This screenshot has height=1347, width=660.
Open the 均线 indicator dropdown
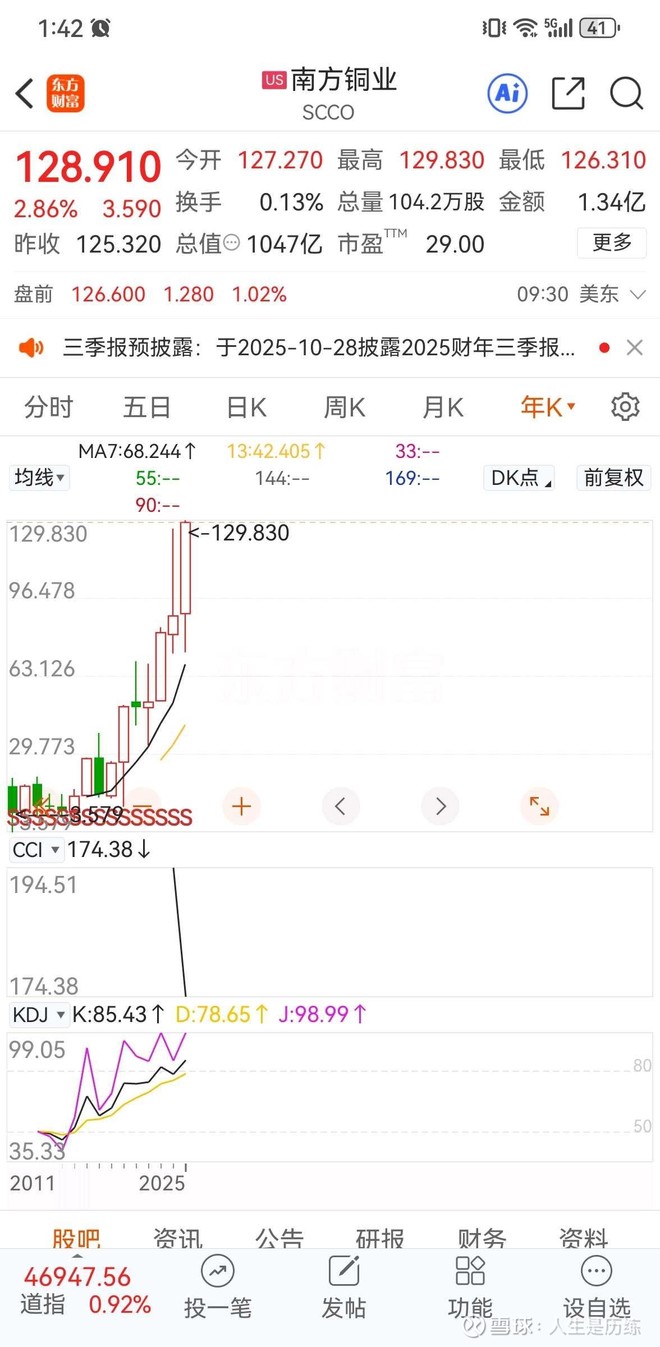pos(40,478)
